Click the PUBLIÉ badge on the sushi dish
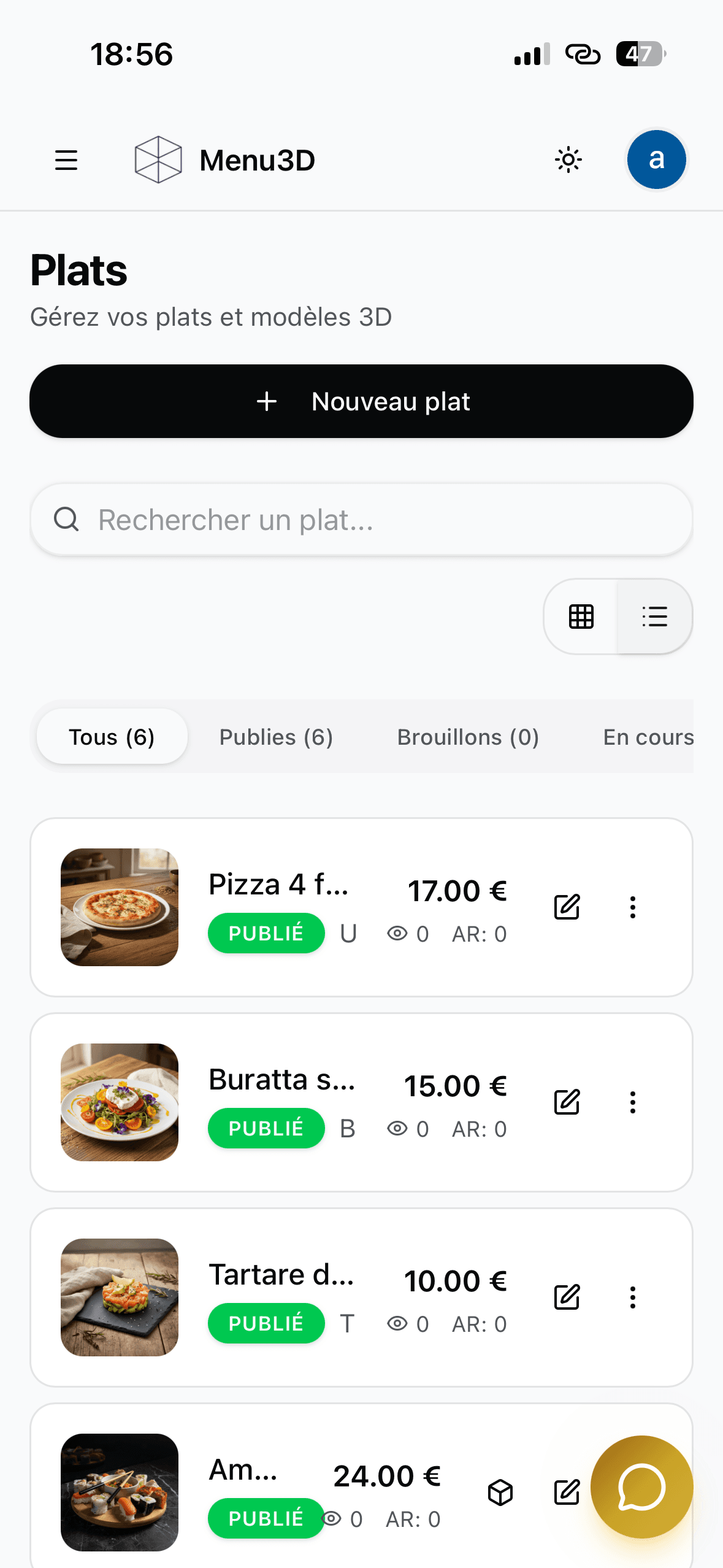The width and height of the screenshot is (723, 1568). coord(266,1518)
